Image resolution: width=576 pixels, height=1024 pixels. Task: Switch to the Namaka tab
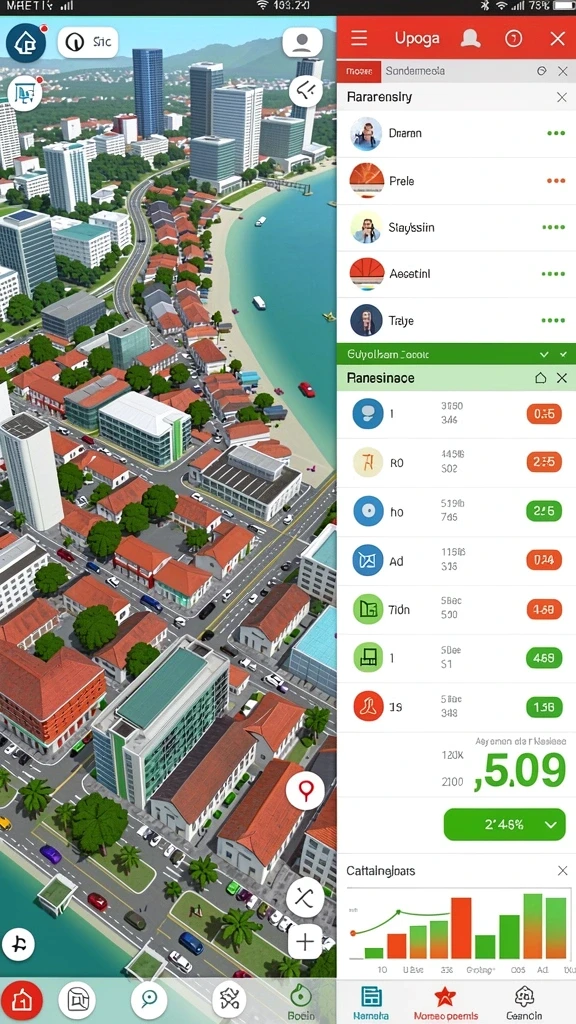coord(371,1002)
